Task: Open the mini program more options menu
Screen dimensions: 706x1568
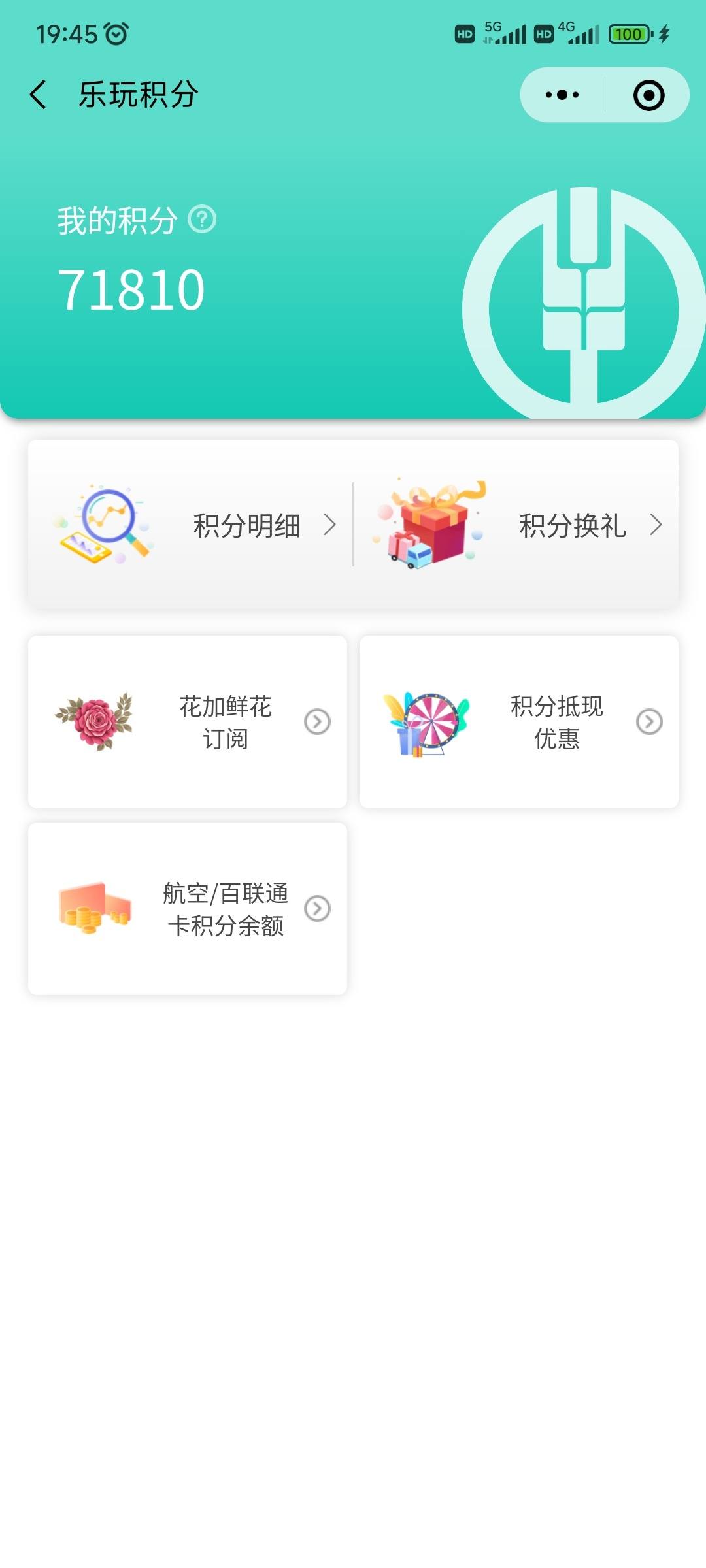Action: tap(562, 95)
